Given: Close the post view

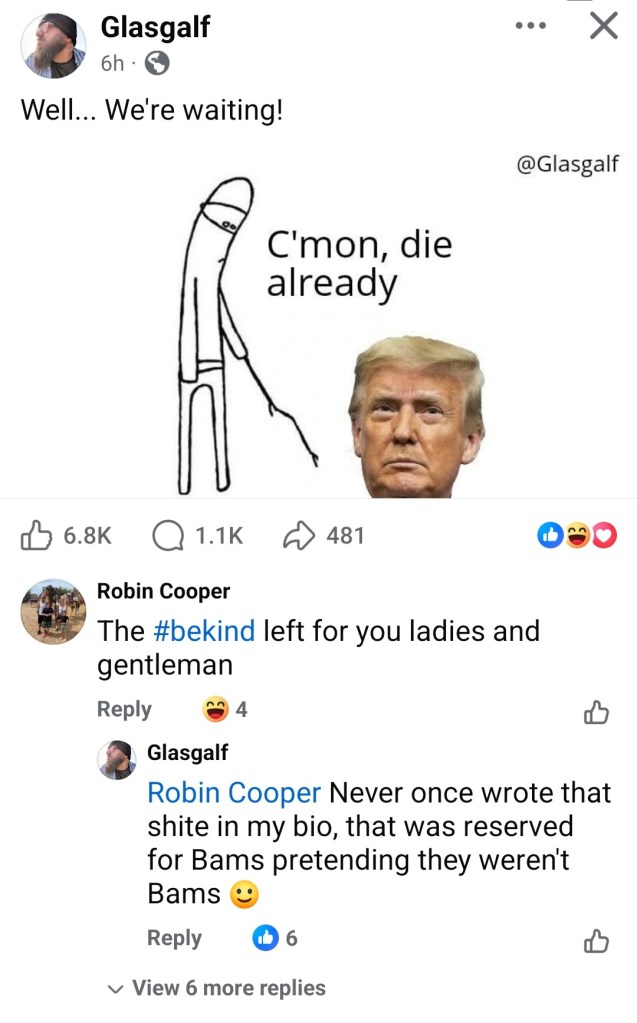Looking at the screenshot, I should [603, 26].
